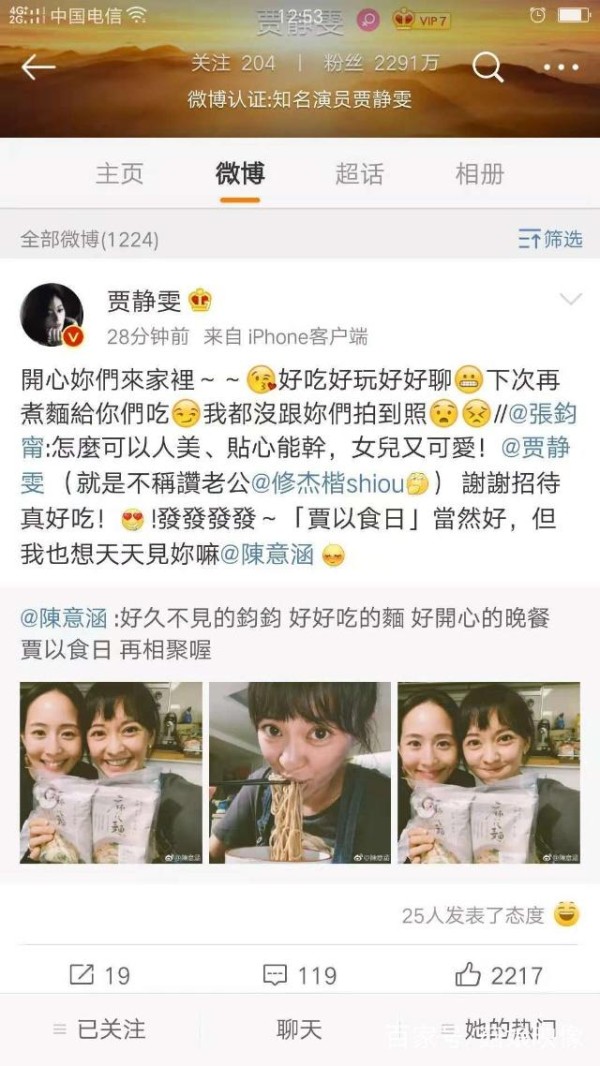Tap the 已关注 following button
The image size is (600, 1066).
click(x=99, y=1029)
